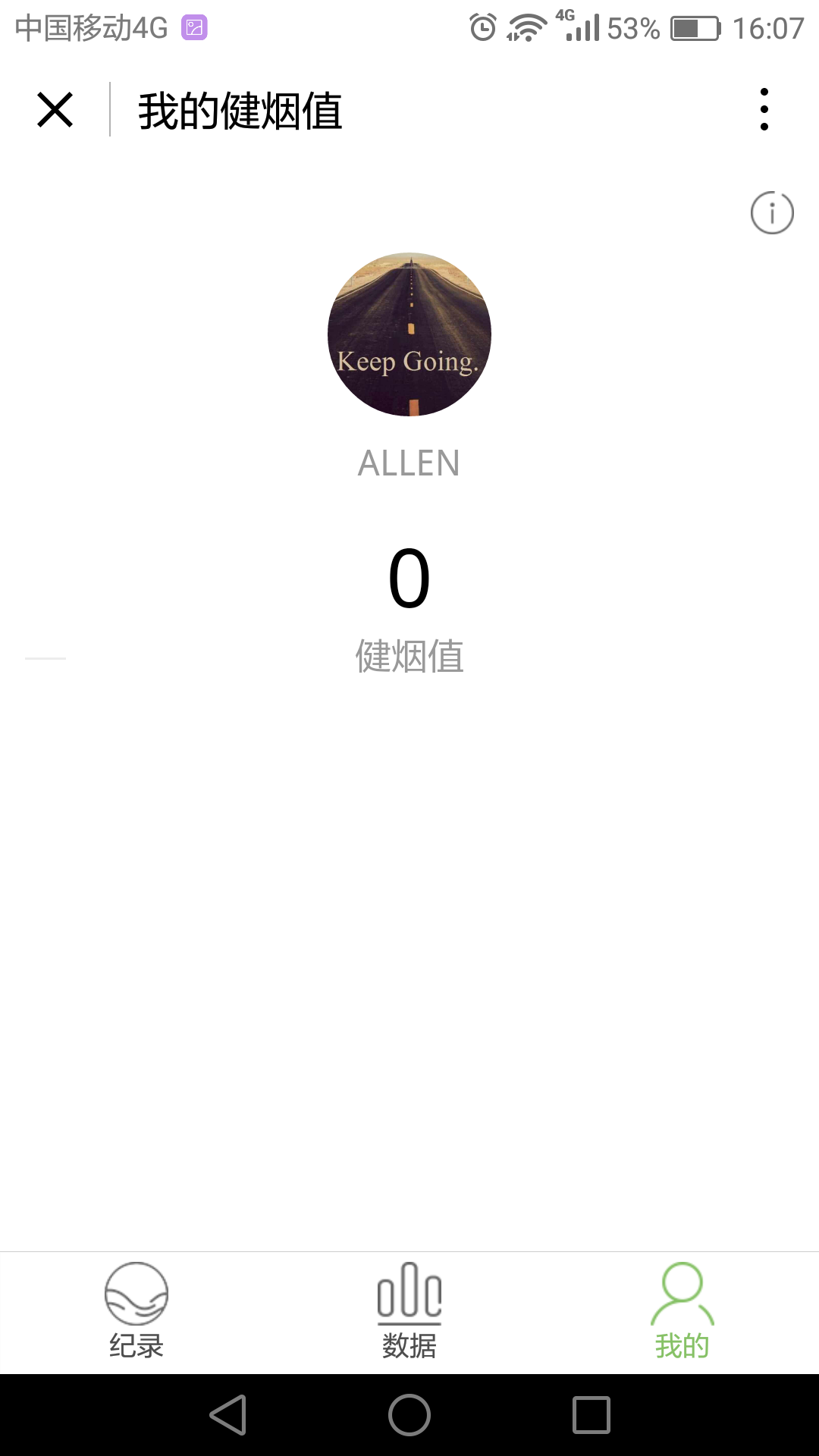Open the three-dot overflow menu
819x1456 pixels.
pyautogui.click(x=764, y=110)
